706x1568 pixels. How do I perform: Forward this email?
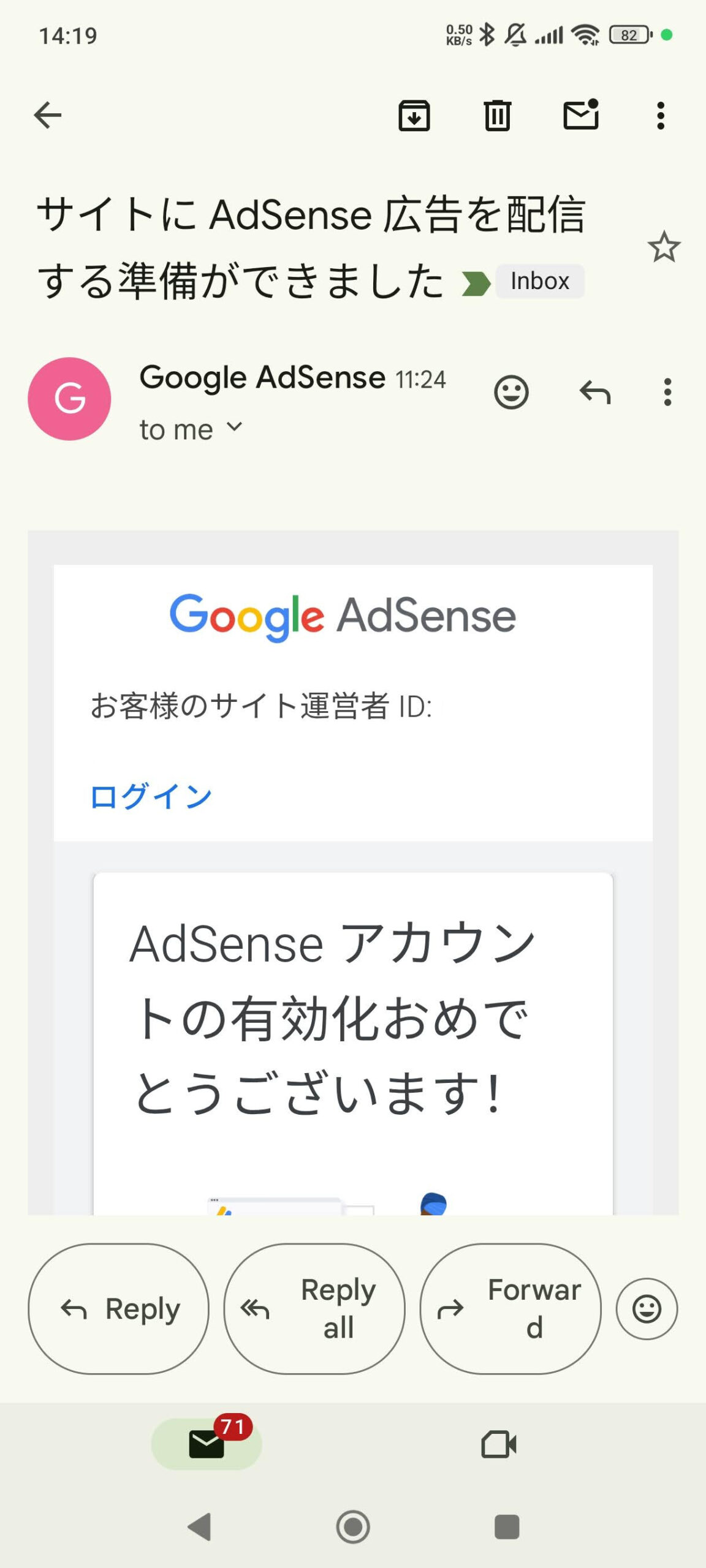(511, 1309)
